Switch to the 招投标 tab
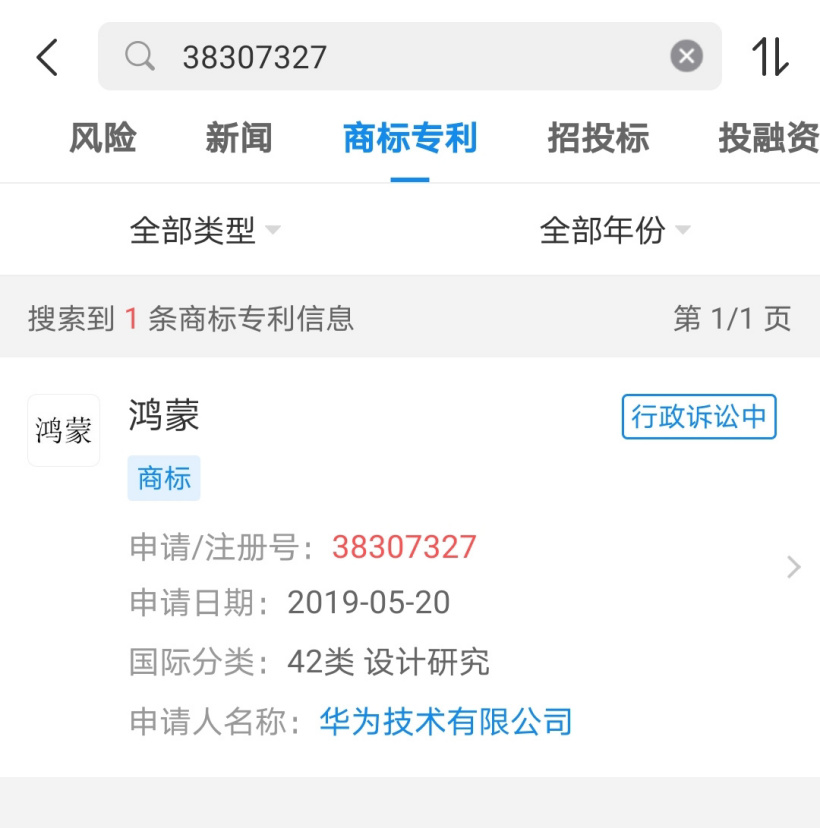Image resolution: width=820 pixels, height=828 pixels. [598, 138]
